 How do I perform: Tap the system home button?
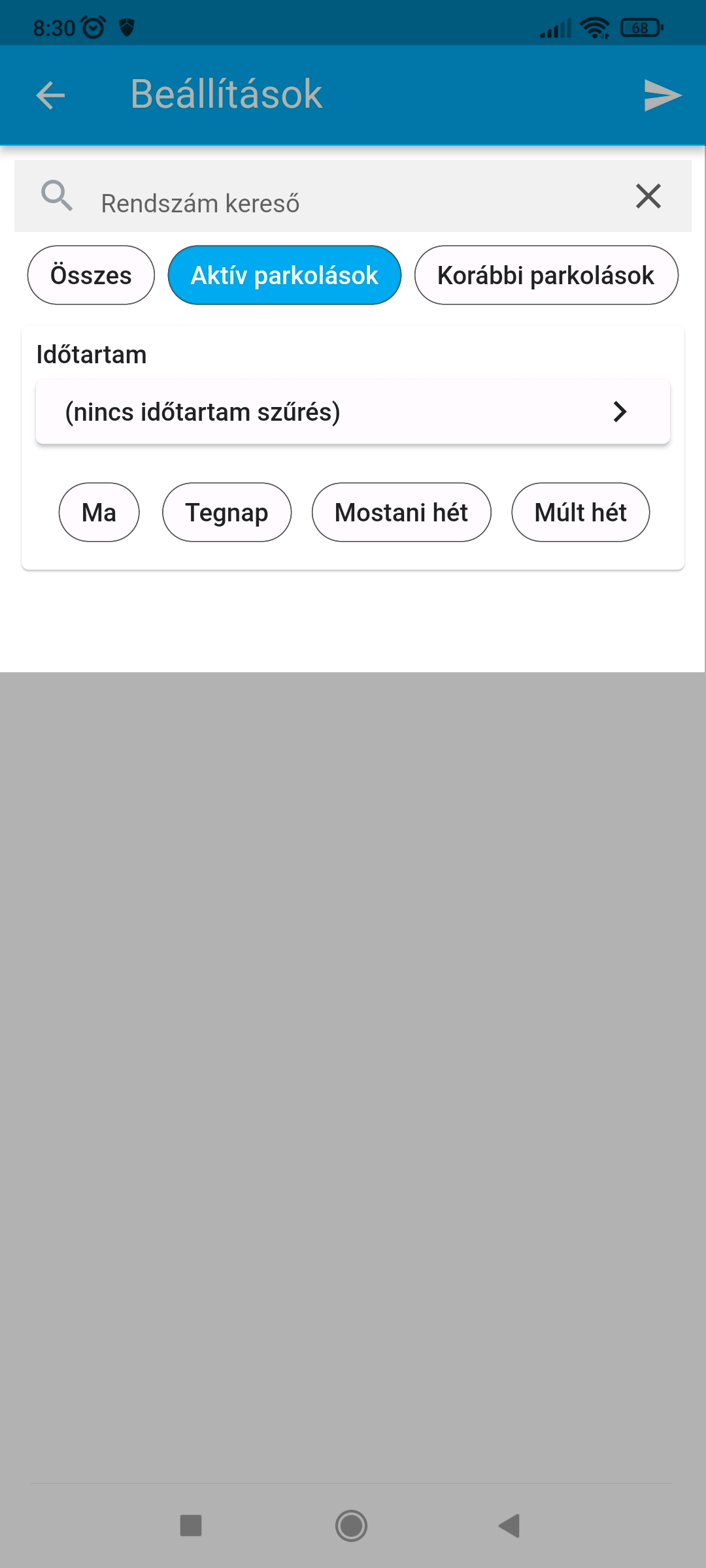352,1526
